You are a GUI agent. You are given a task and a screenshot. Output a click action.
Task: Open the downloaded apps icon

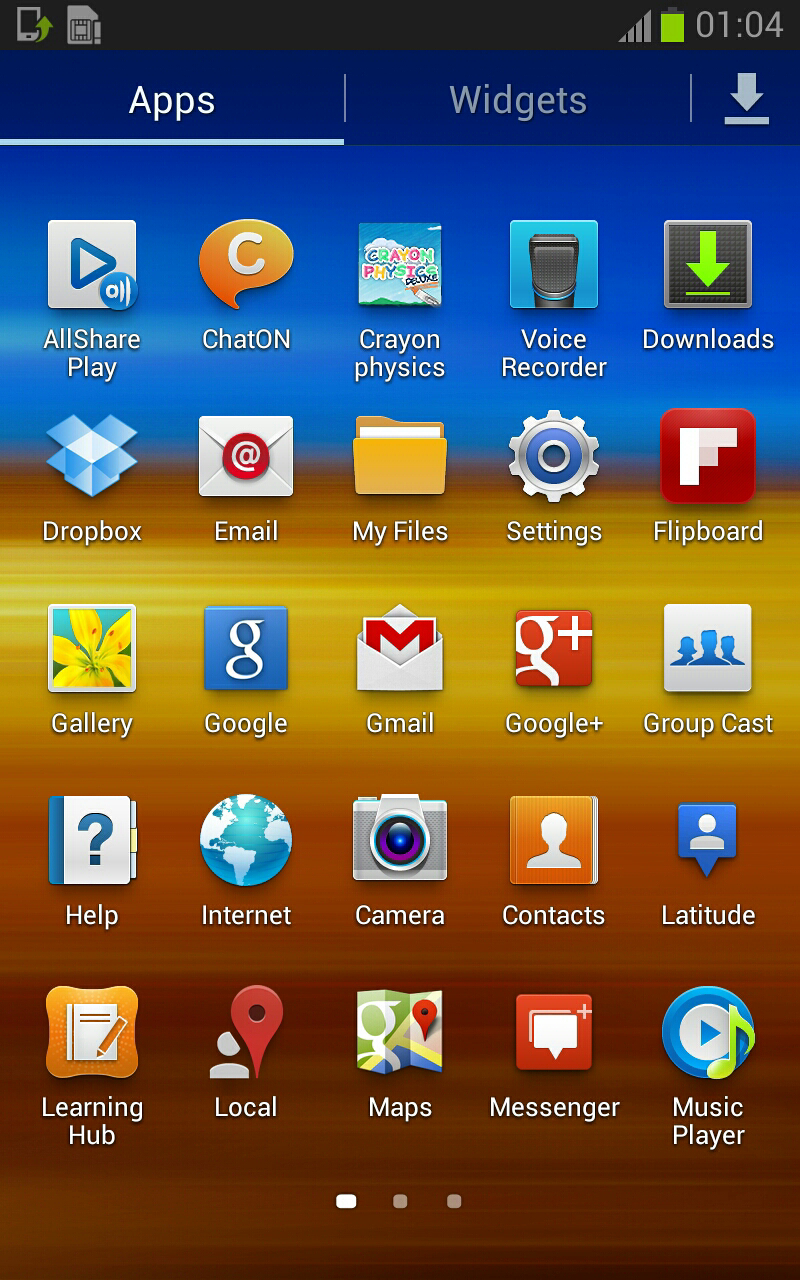[746, 100]
